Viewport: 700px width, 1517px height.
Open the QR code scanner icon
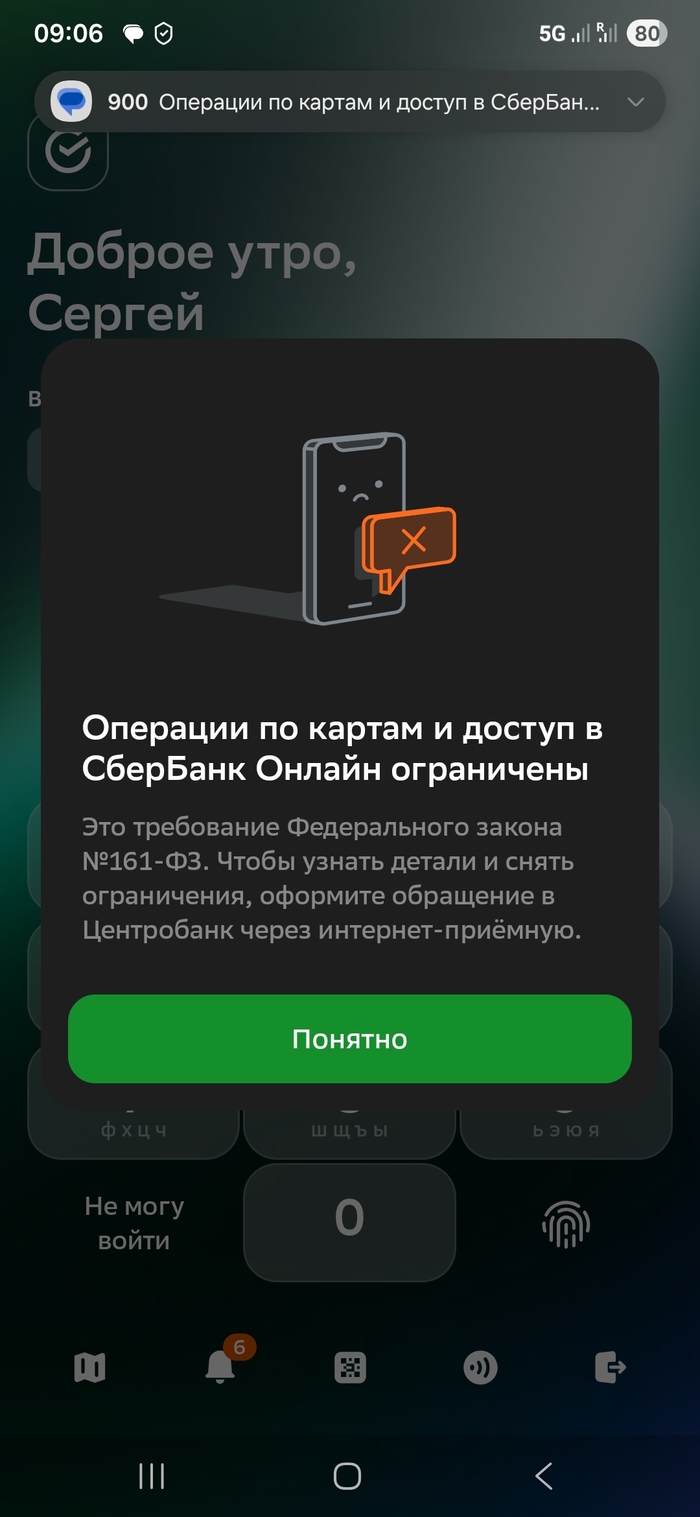pos(350,1367)
